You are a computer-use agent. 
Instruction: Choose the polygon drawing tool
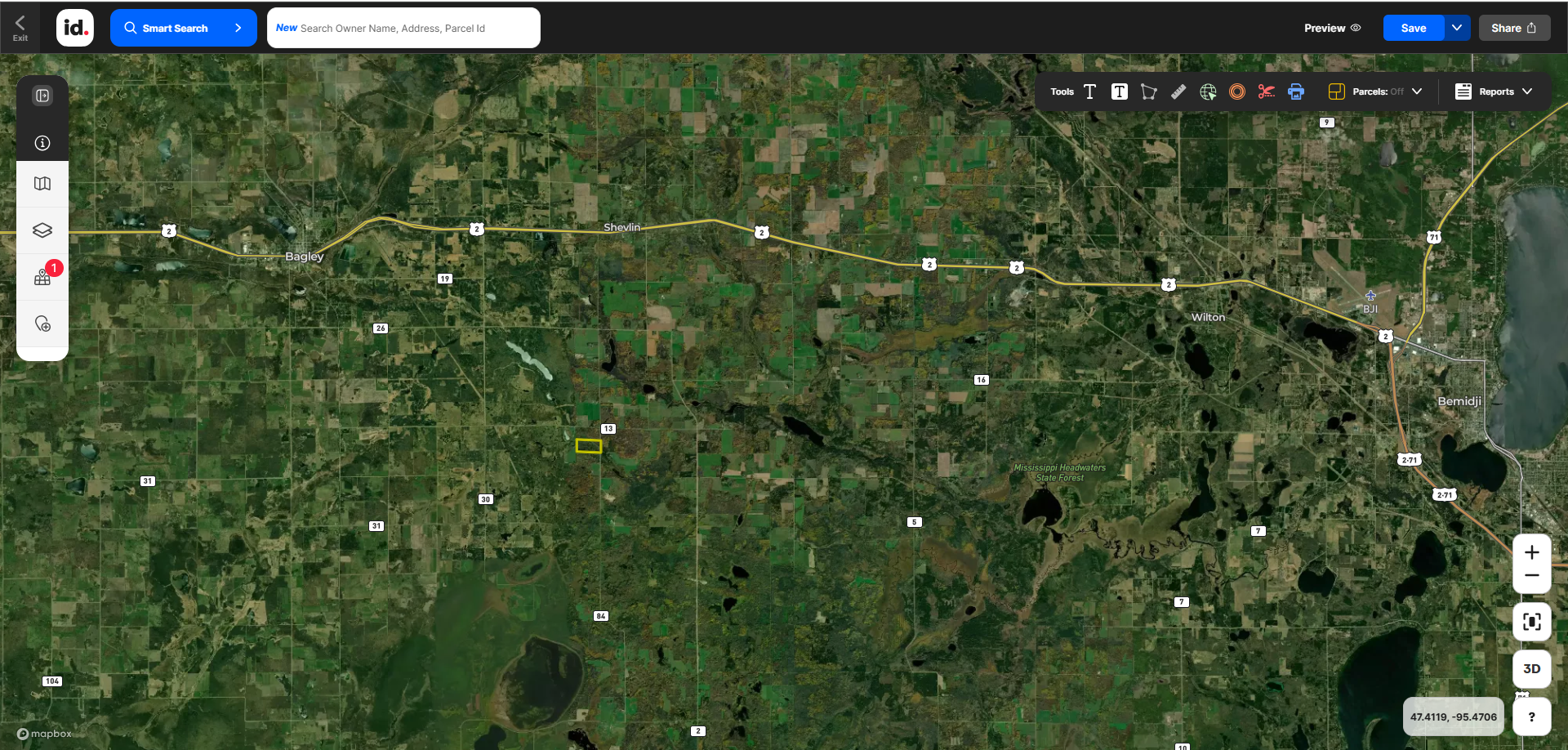coord(1149,92)
